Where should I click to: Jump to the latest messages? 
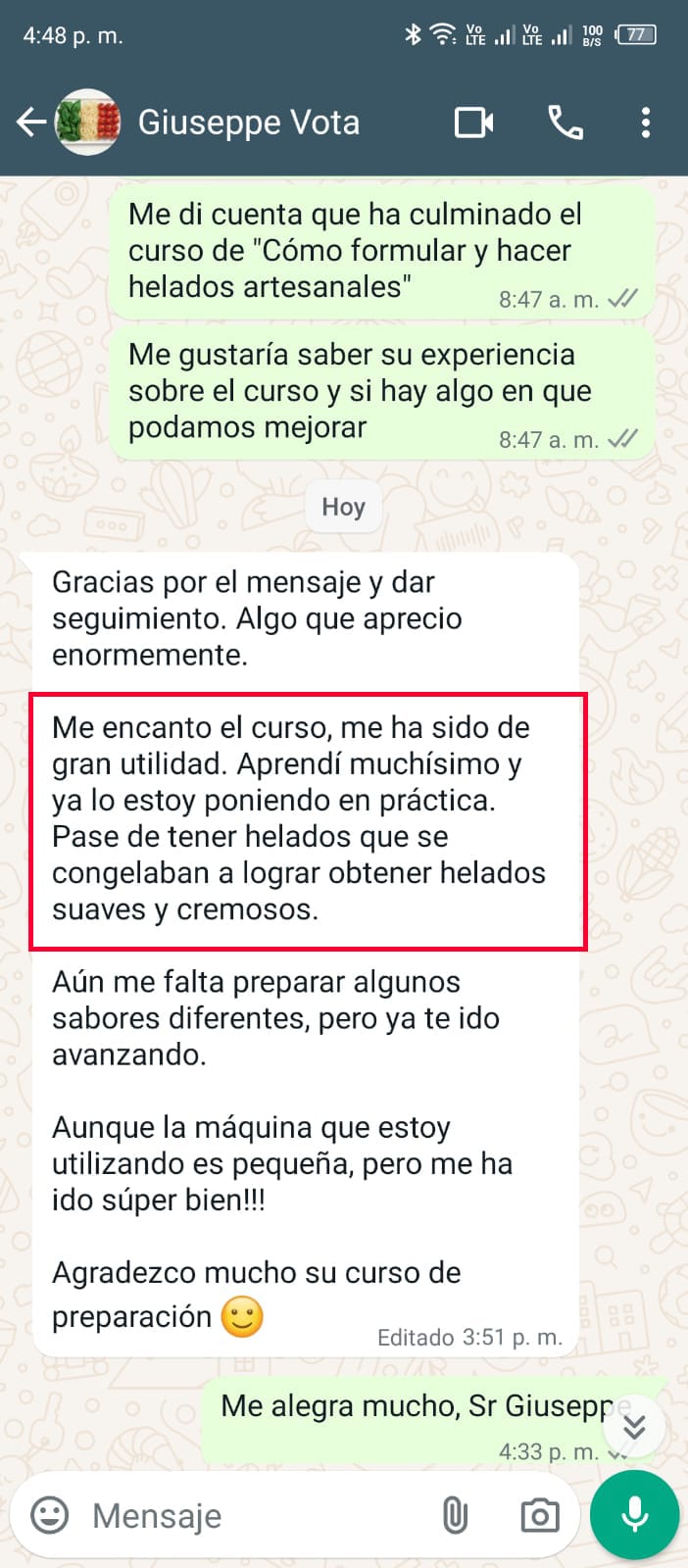click(x=634, y=1426)
